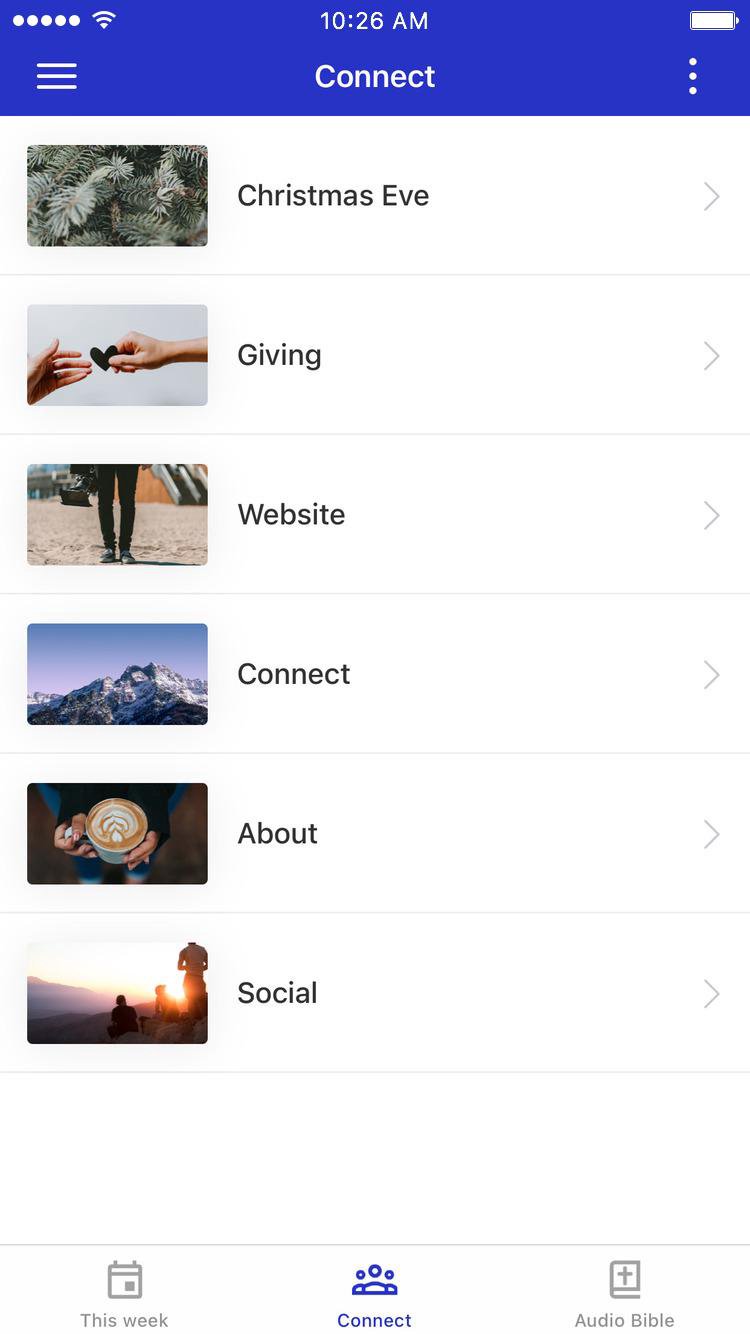Image resolution: width=750 pixels, height=1334 pixels.
Task: Open the Christmas Eve row
Action: pos(374,196)
